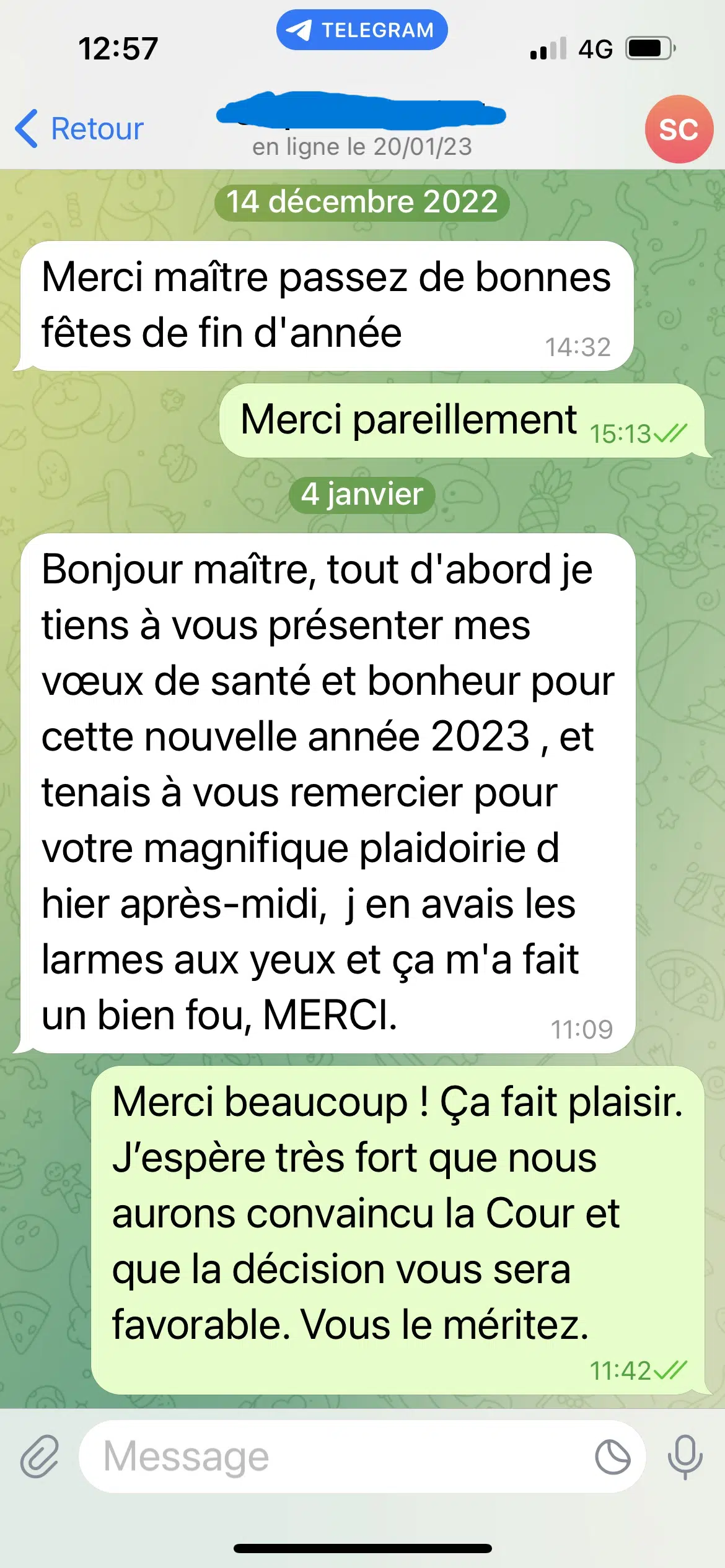Return to Telegram via the top pill
This screenshot has width=725, height=1568.
(362, 30)
